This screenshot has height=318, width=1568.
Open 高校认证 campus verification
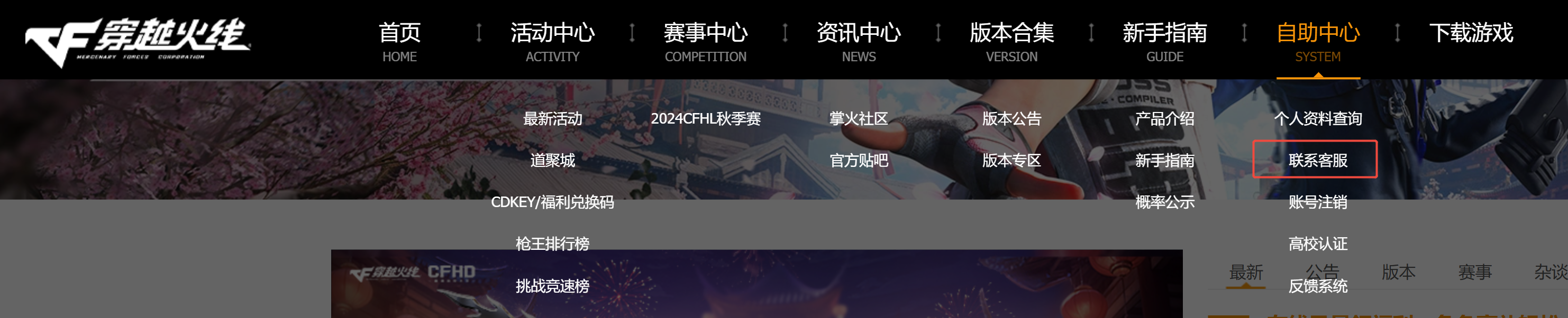(x=1317, y=244)
